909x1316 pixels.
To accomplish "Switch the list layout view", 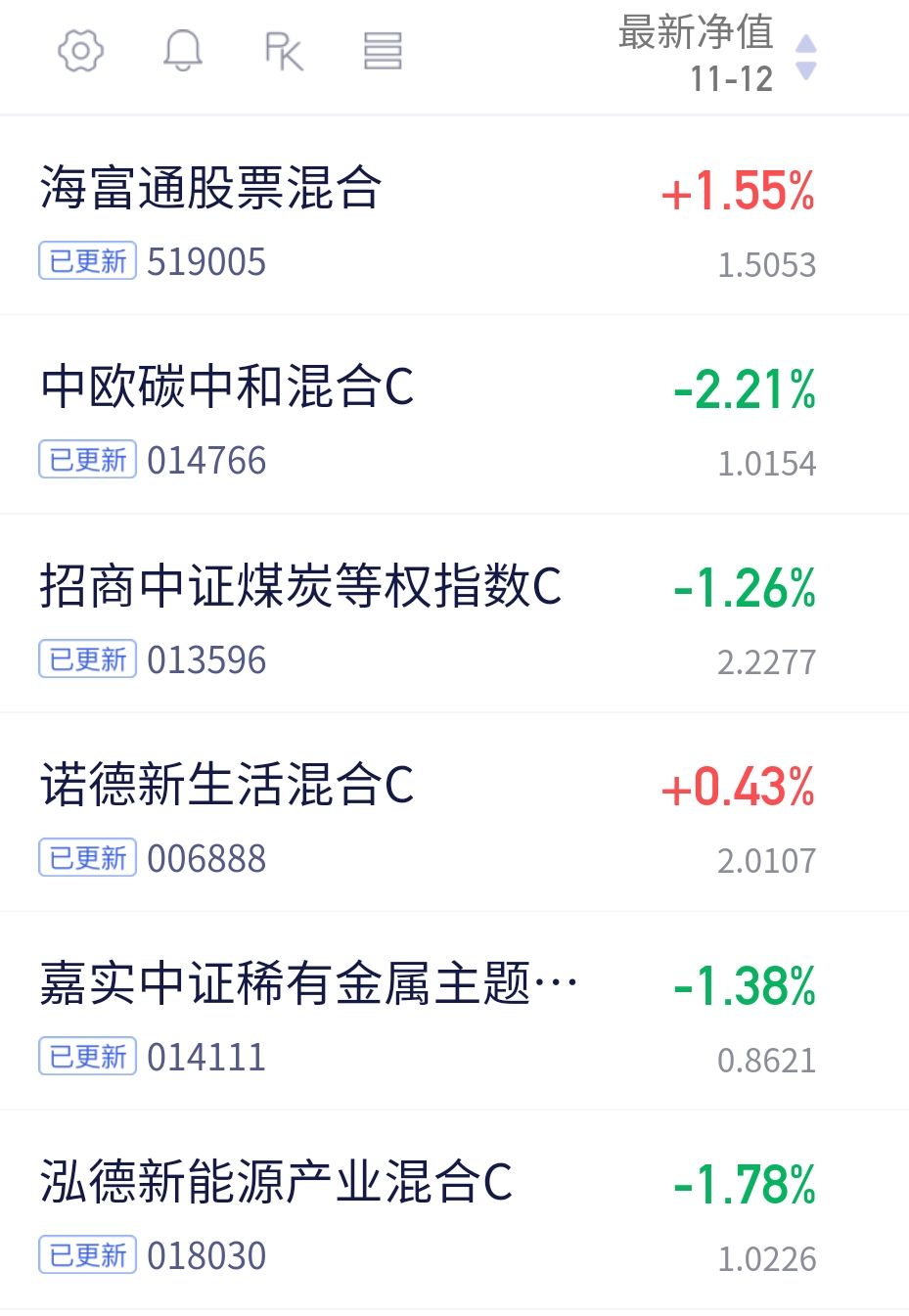I will click(383, 51).
